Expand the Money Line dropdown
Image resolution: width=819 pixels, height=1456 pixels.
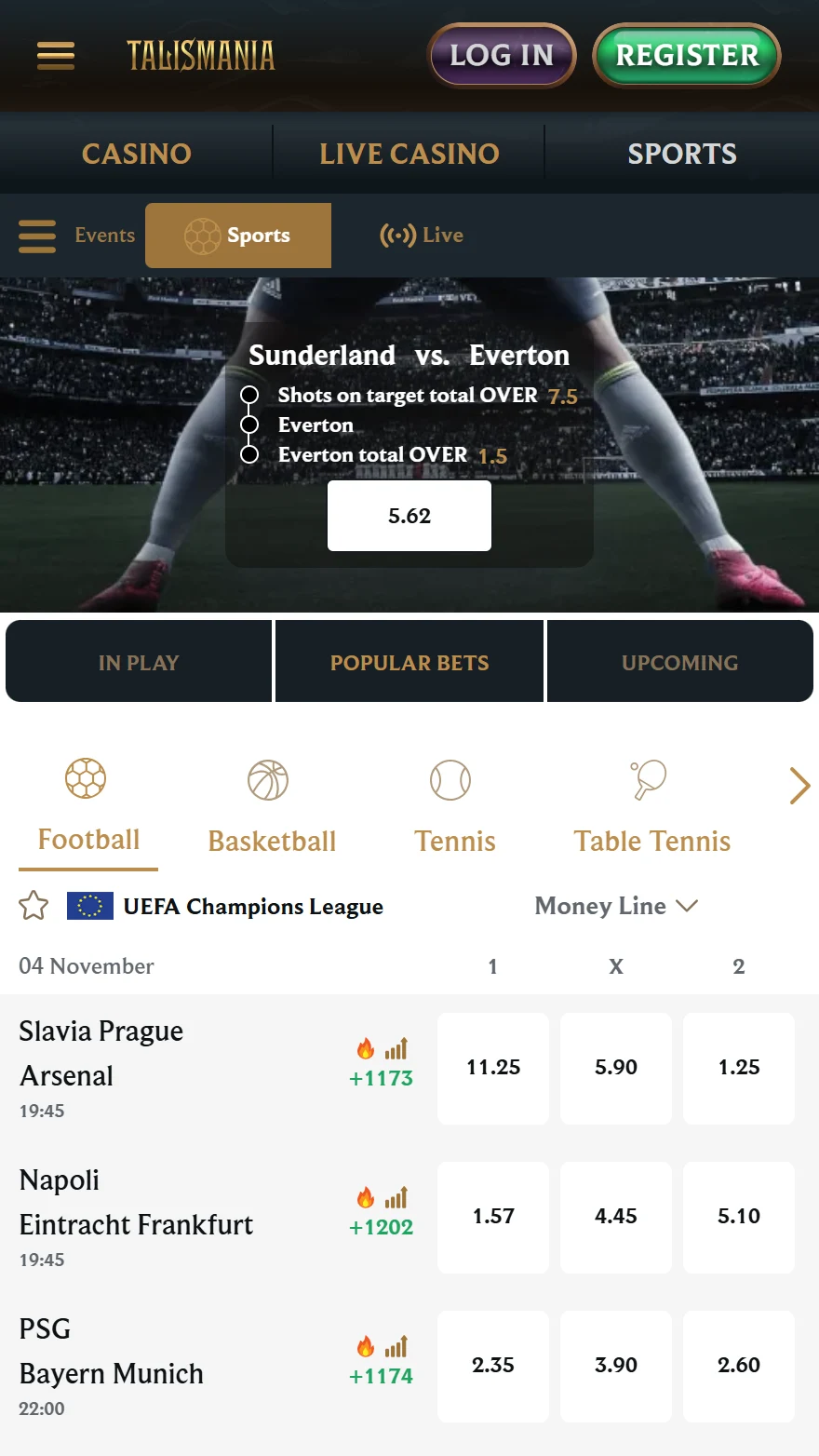click(x=616, y=906)
